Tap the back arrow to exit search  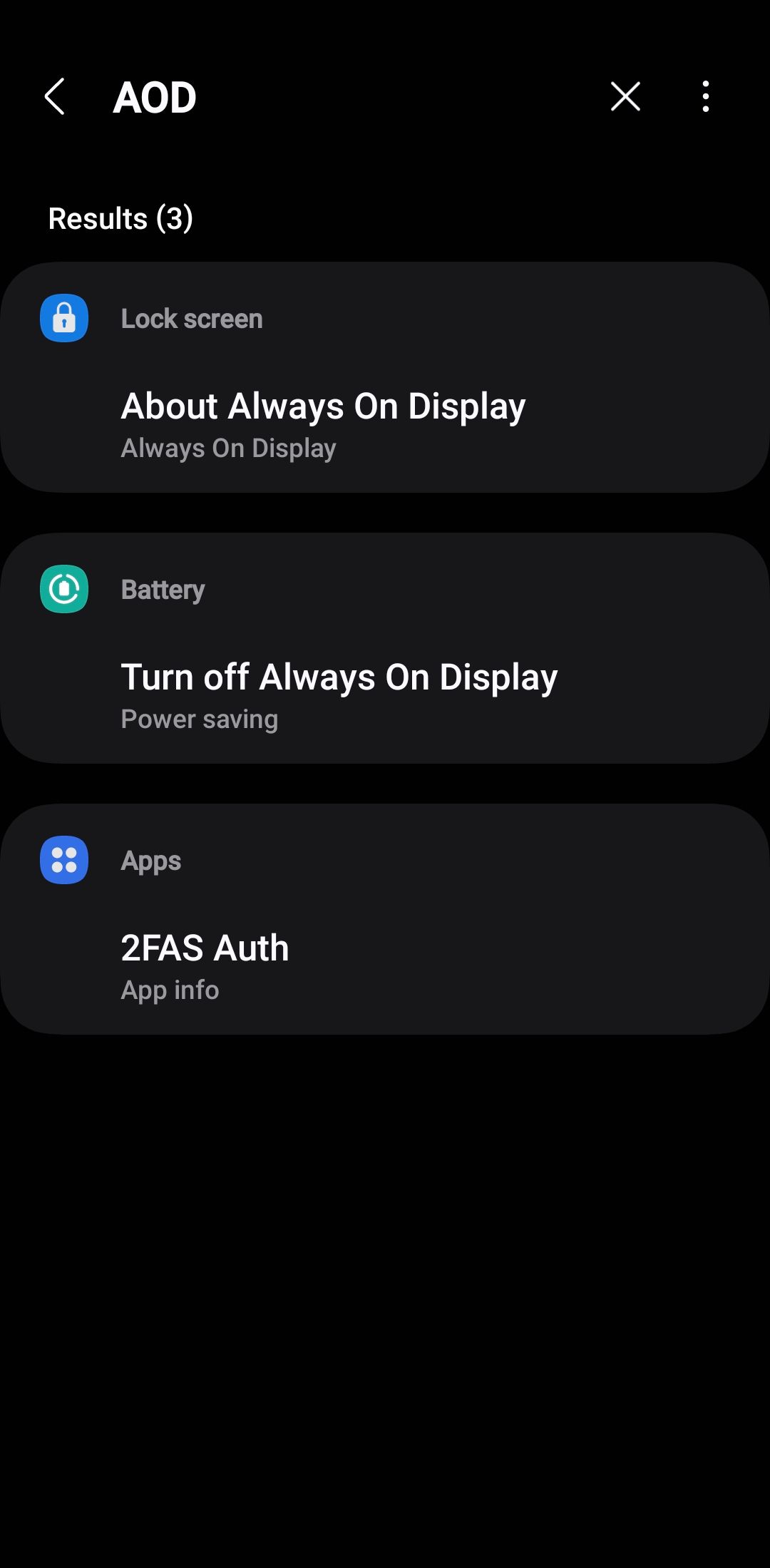point(56,96)
